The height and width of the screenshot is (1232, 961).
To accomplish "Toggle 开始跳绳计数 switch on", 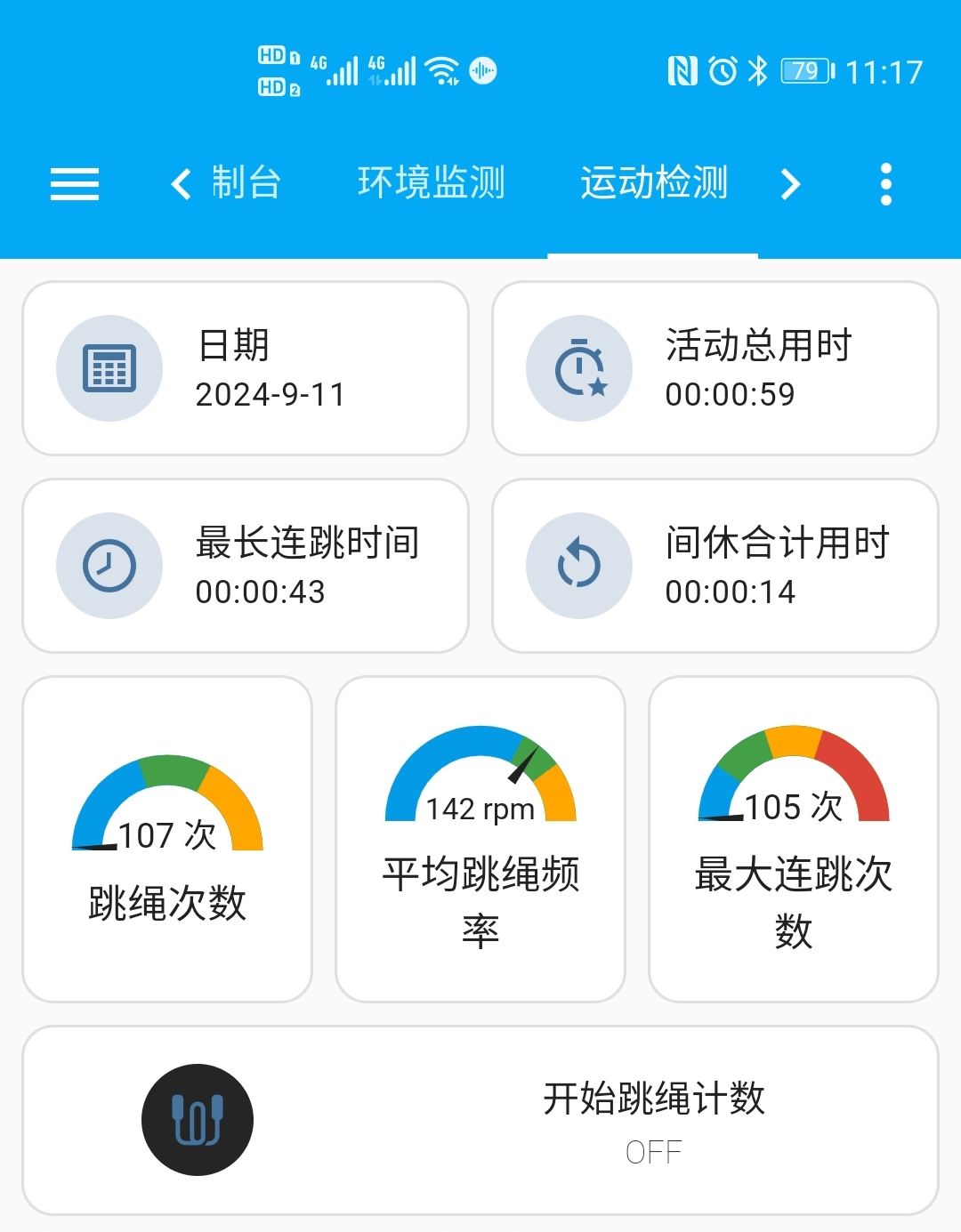I will [x=480, y=1121].
